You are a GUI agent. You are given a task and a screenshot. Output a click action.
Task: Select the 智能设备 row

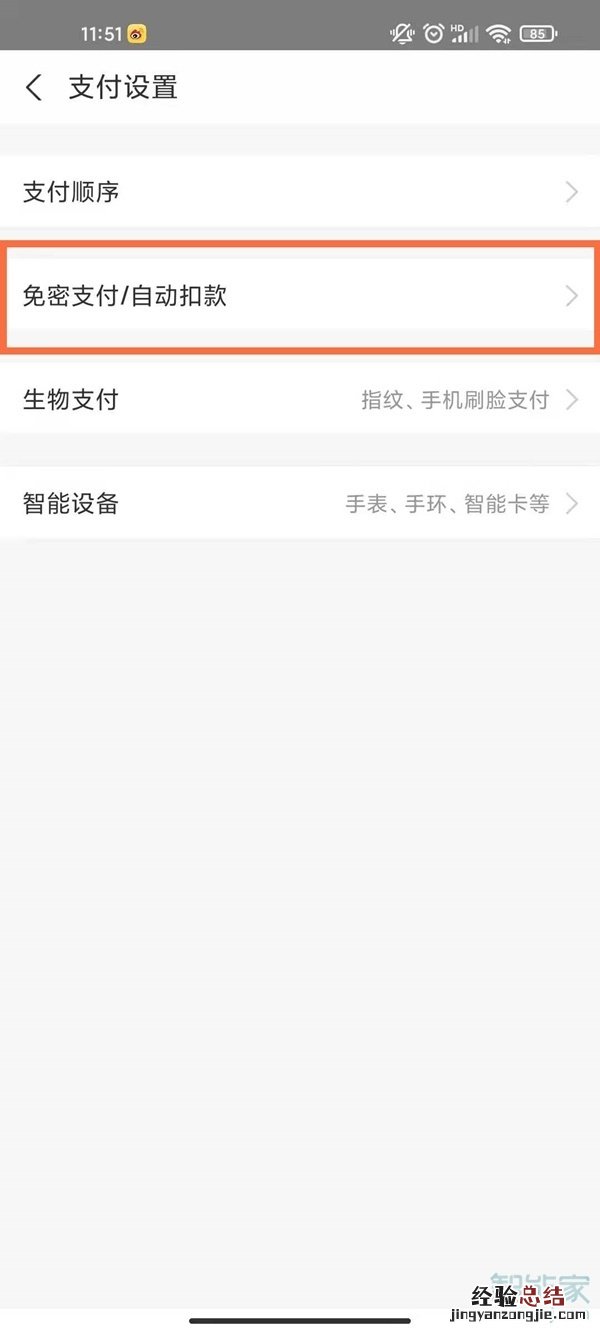(x=300, y=504)
